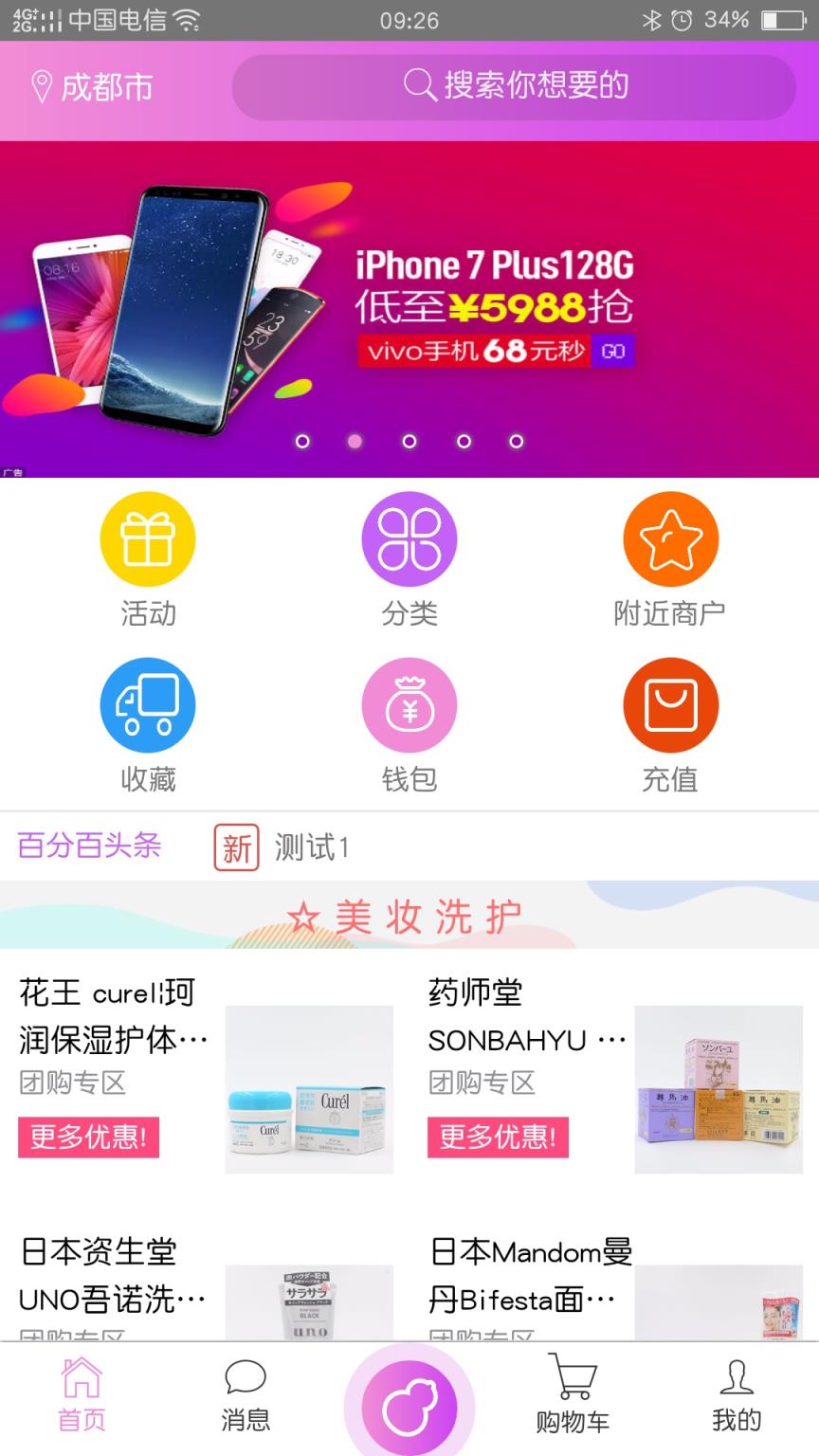Open the 收藏 (Favorites) truck icon
819x1456 pixels.
tap(147, 705)
